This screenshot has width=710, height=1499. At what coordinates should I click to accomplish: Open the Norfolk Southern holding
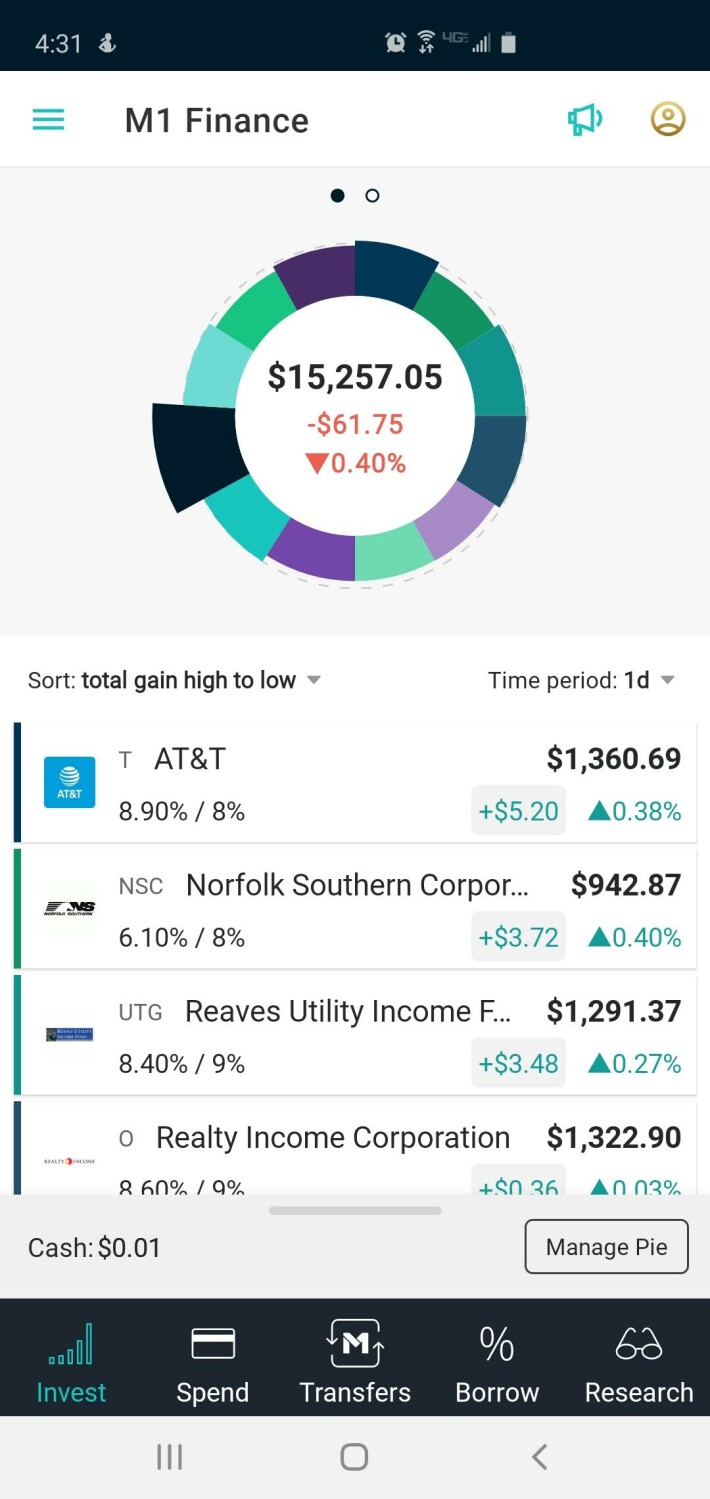pos(356,910)
